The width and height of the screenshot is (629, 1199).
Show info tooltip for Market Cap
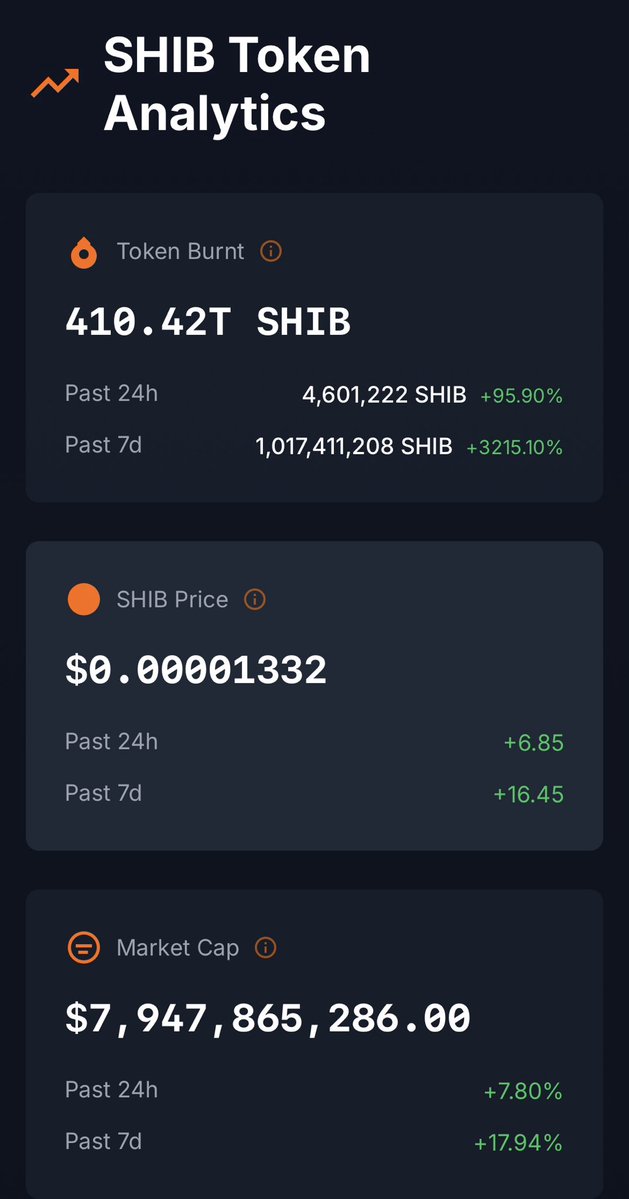[265, 948]
